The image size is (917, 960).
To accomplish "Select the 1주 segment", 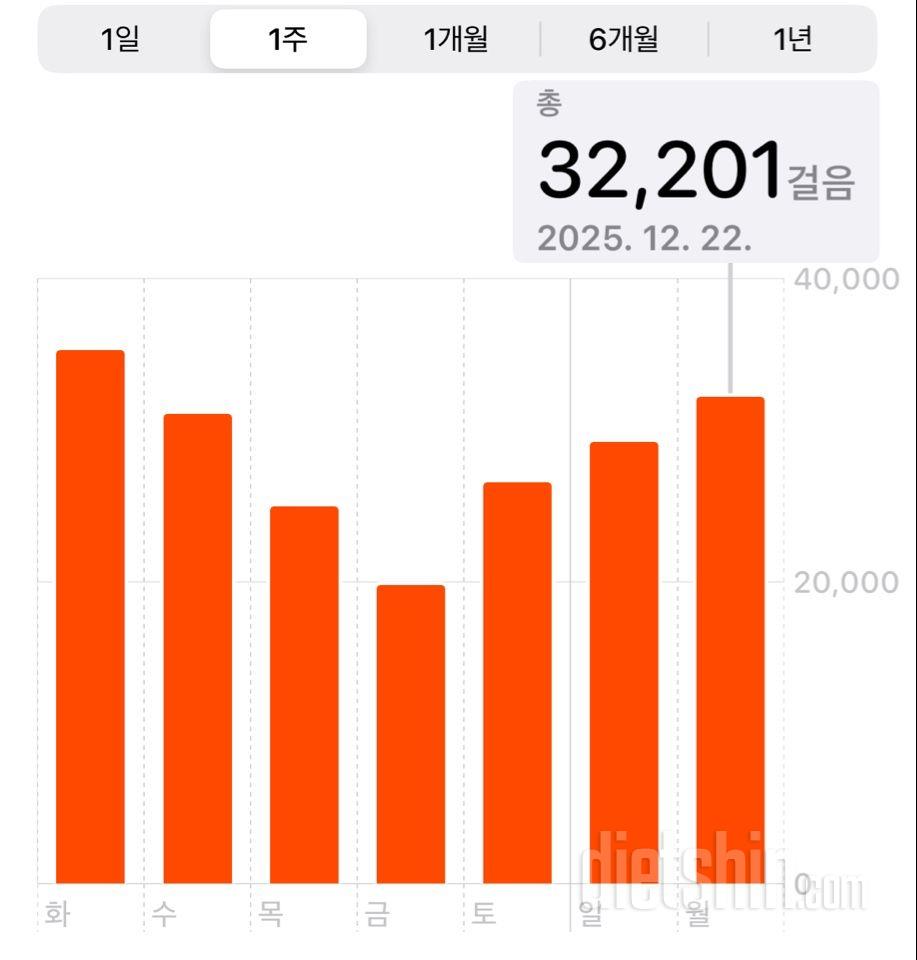I will (288, 40).
